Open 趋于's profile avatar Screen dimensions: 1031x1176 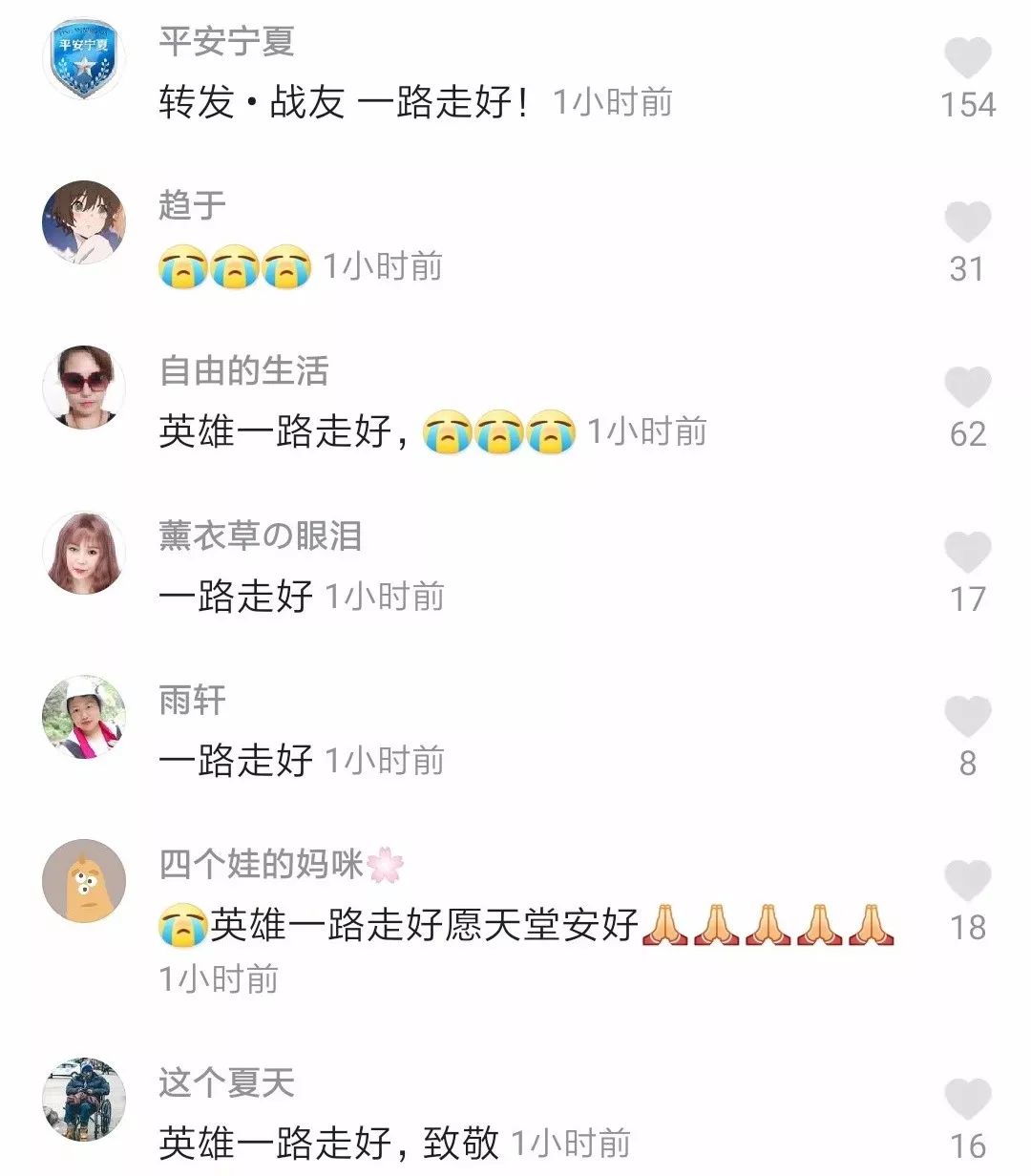tap(84, 222)
